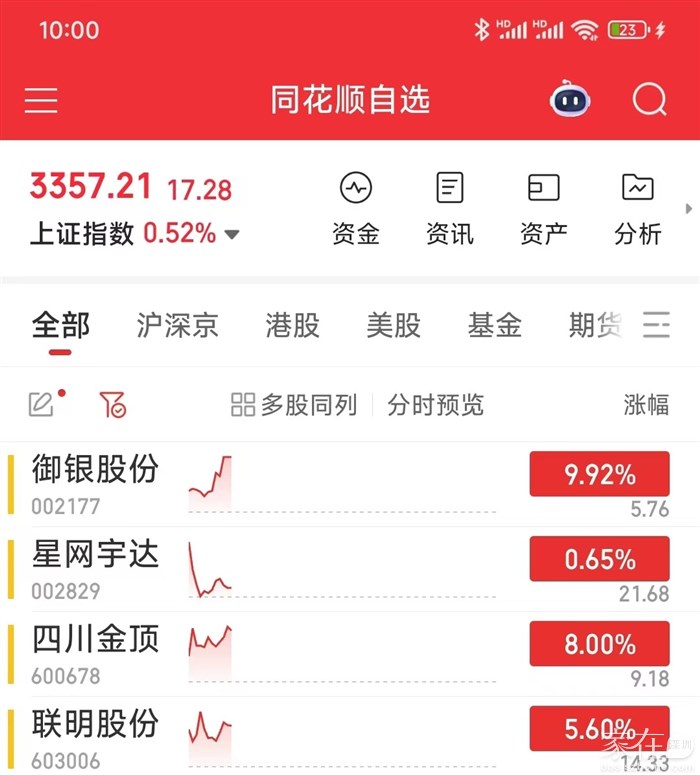Open 资产 assets shortcut

coord(544,208)
